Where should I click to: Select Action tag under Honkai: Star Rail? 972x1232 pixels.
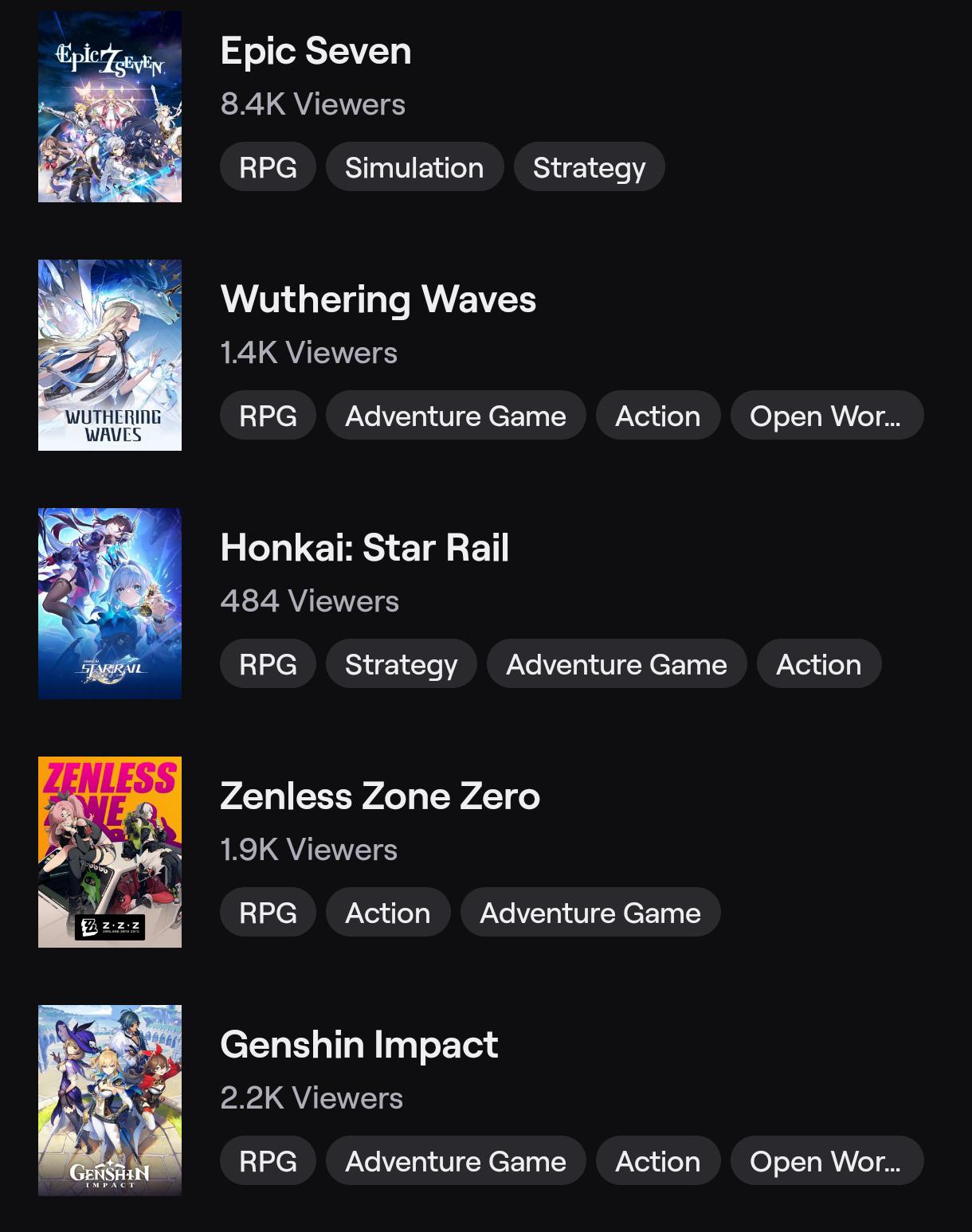pos(818,664)
